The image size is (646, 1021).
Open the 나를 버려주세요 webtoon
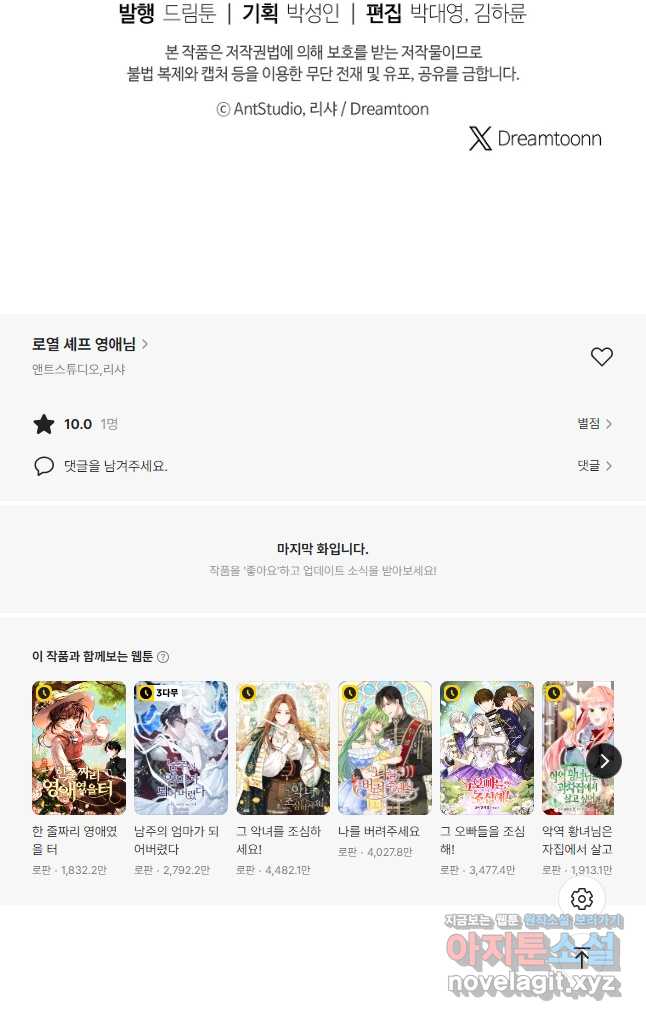point(385,748)
